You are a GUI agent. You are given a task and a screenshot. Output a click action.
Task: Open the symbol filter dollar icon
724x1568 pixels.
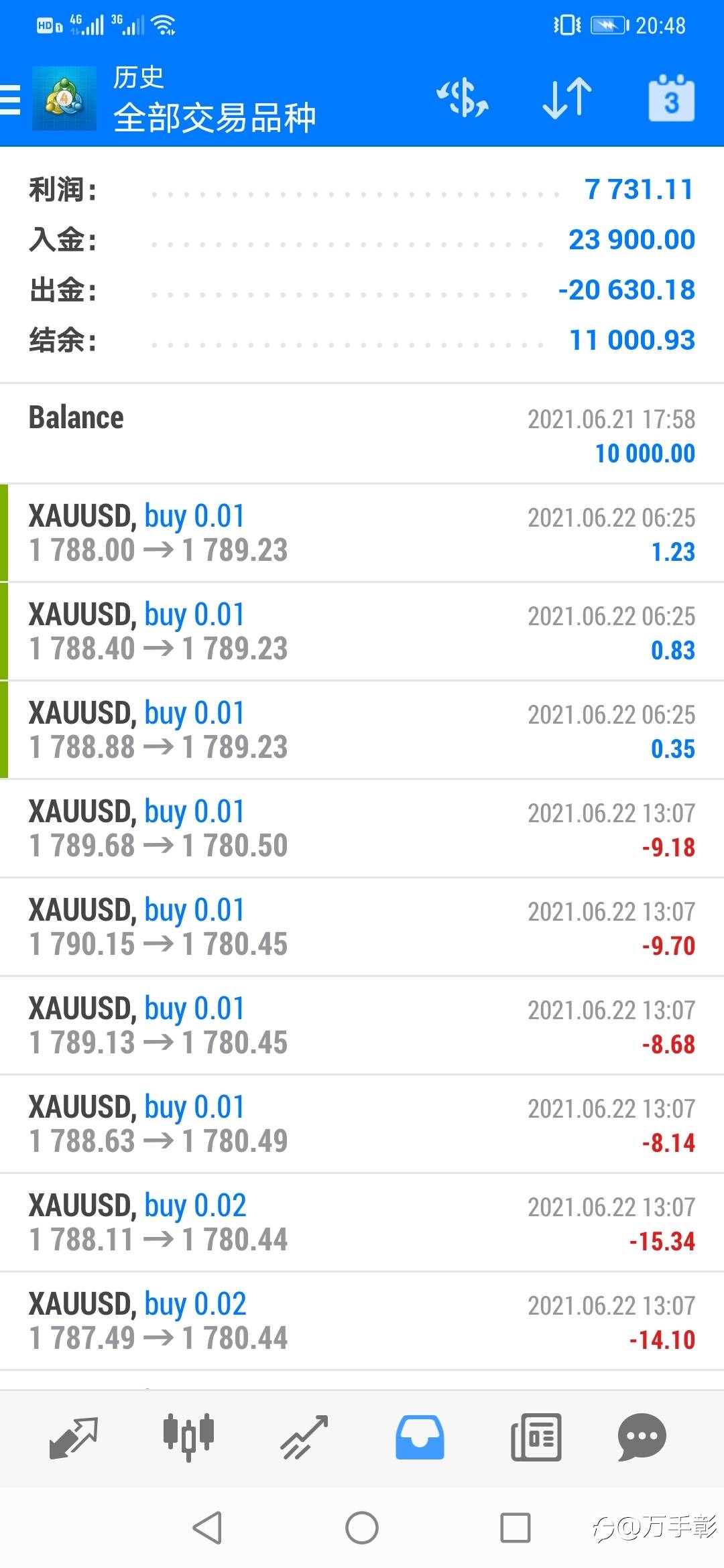pyautogui.click(x=463, y=99)
